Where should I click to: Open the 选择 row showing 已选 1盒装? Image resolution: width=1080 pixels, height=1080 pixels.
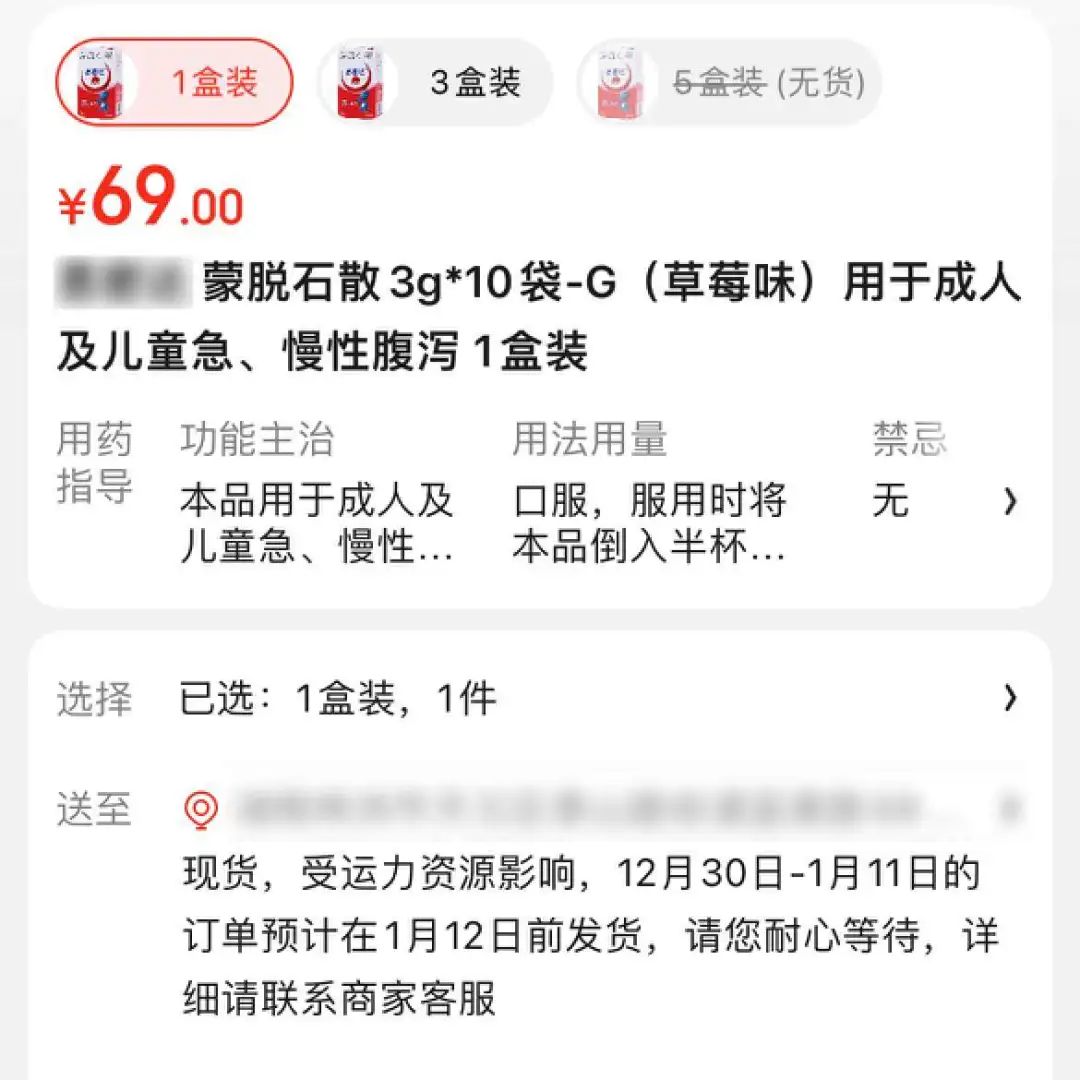[540, 699]
